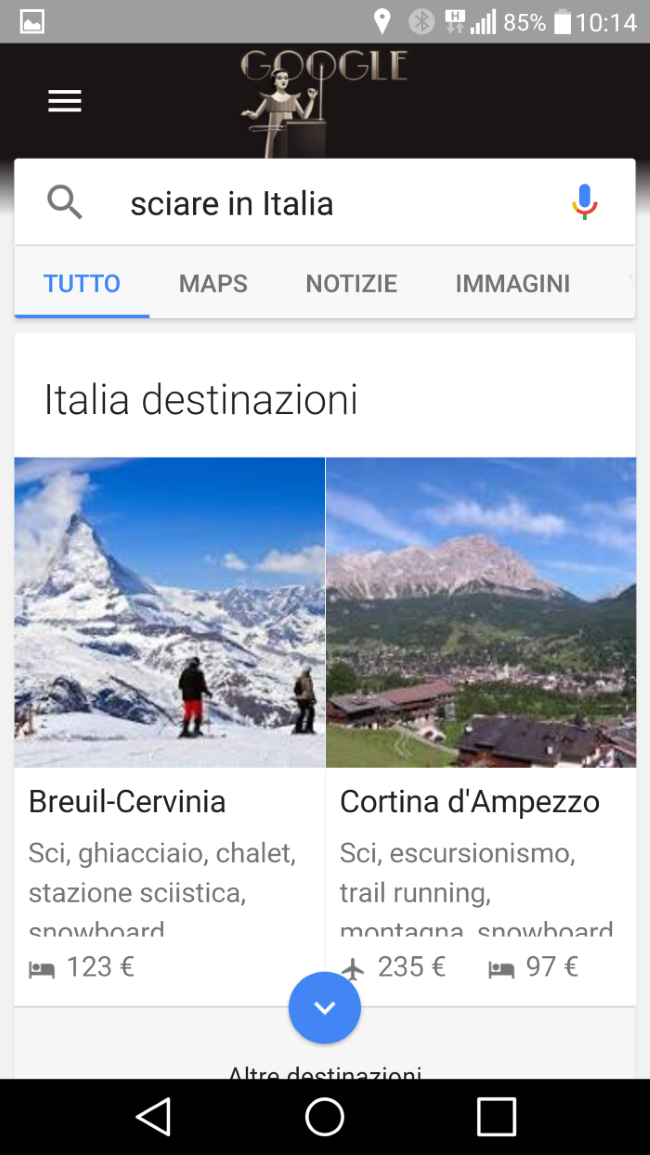650x1155 pixels.
Task: Go to the home screen
Action: click(325, 1116)
